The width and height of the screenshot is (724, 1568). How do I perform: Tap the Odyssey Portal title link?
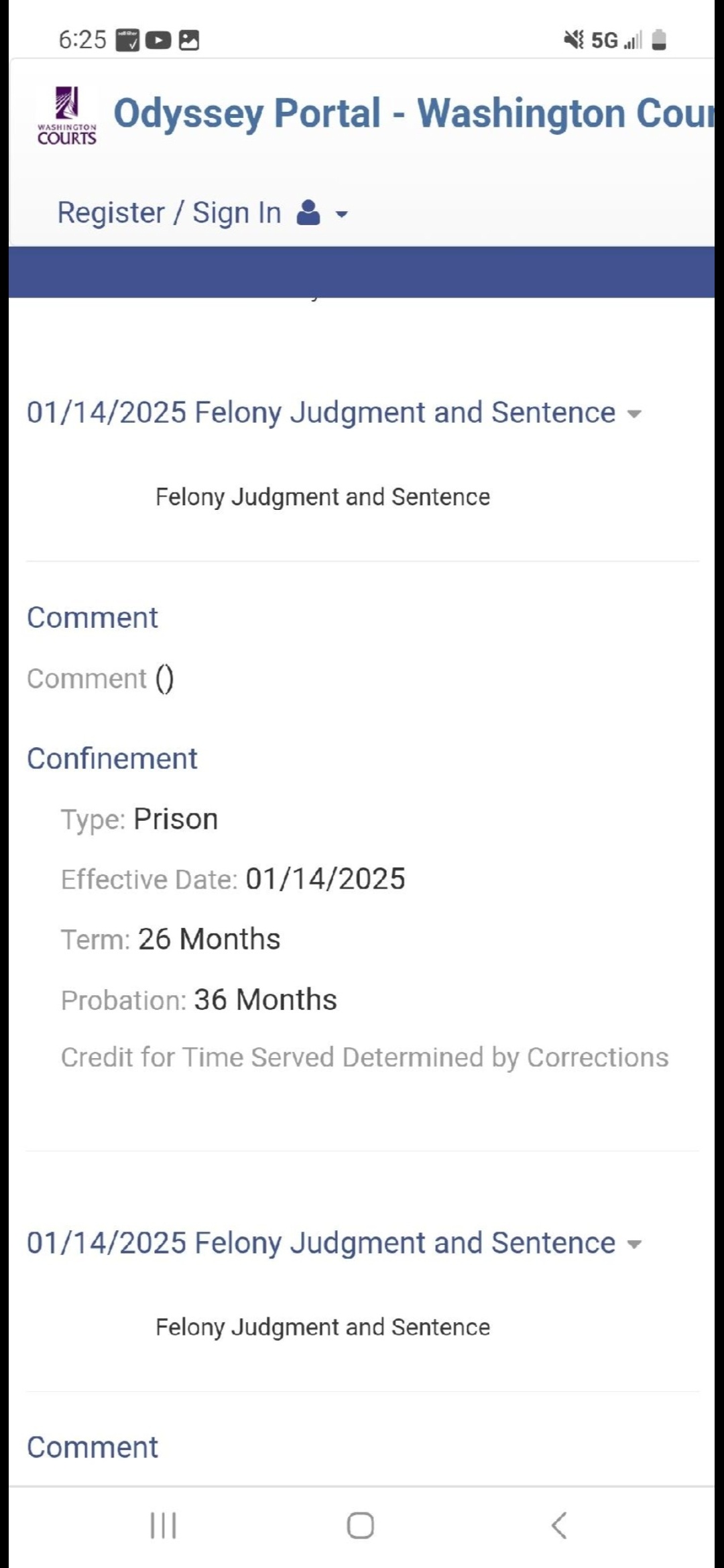tap(414, 113)
